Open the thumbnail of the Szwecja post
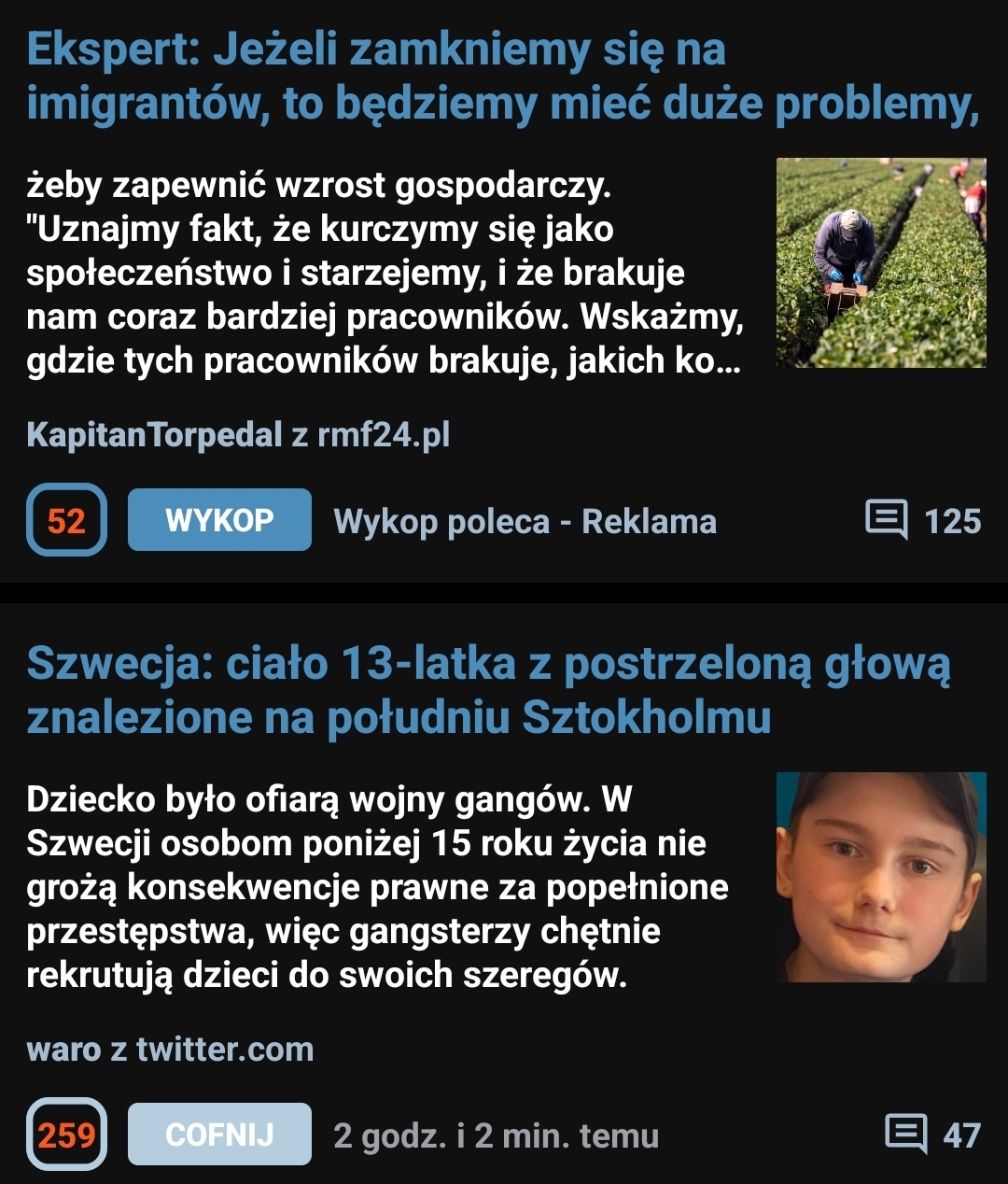 pyautogui.click(x=881, y=877)
